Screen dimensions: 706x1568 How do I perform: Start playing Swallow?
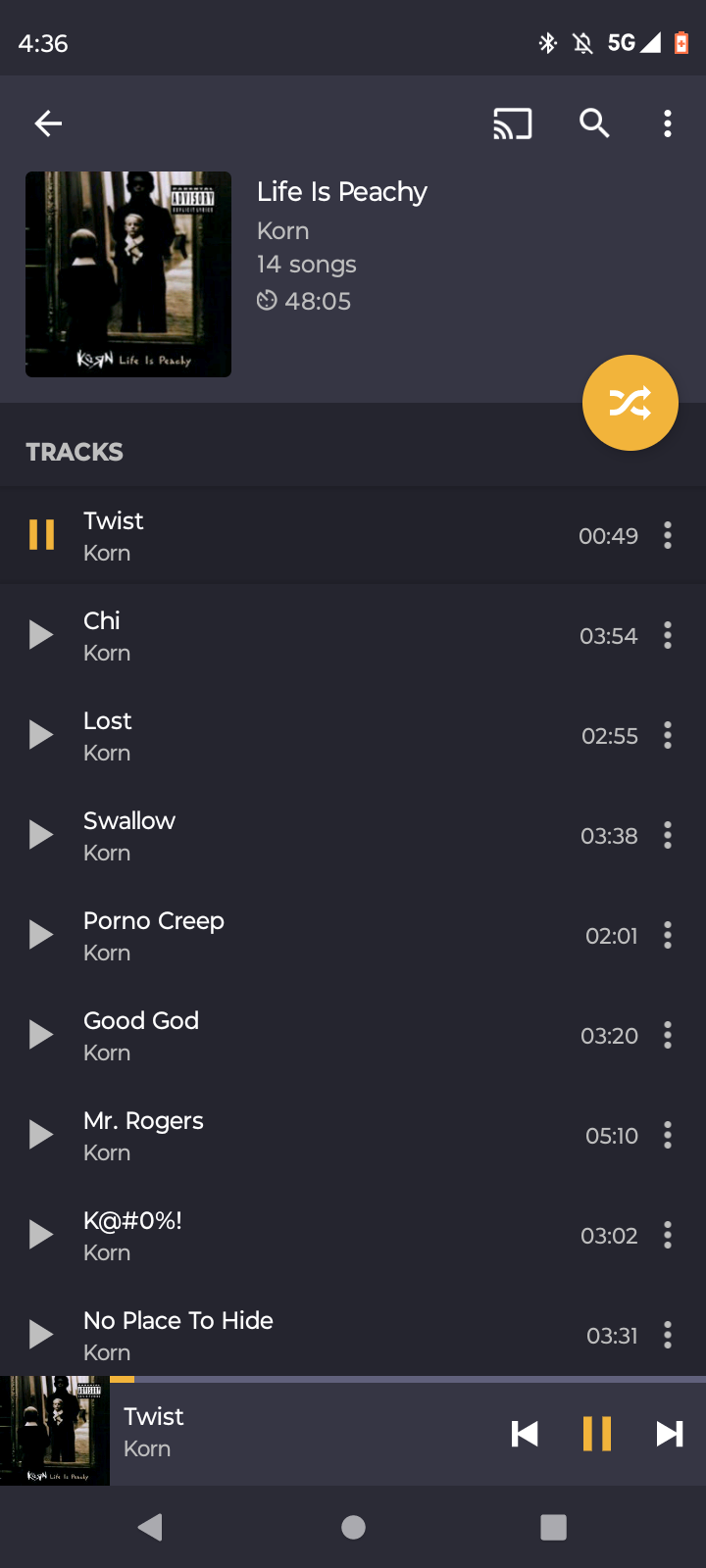(41, 835)
